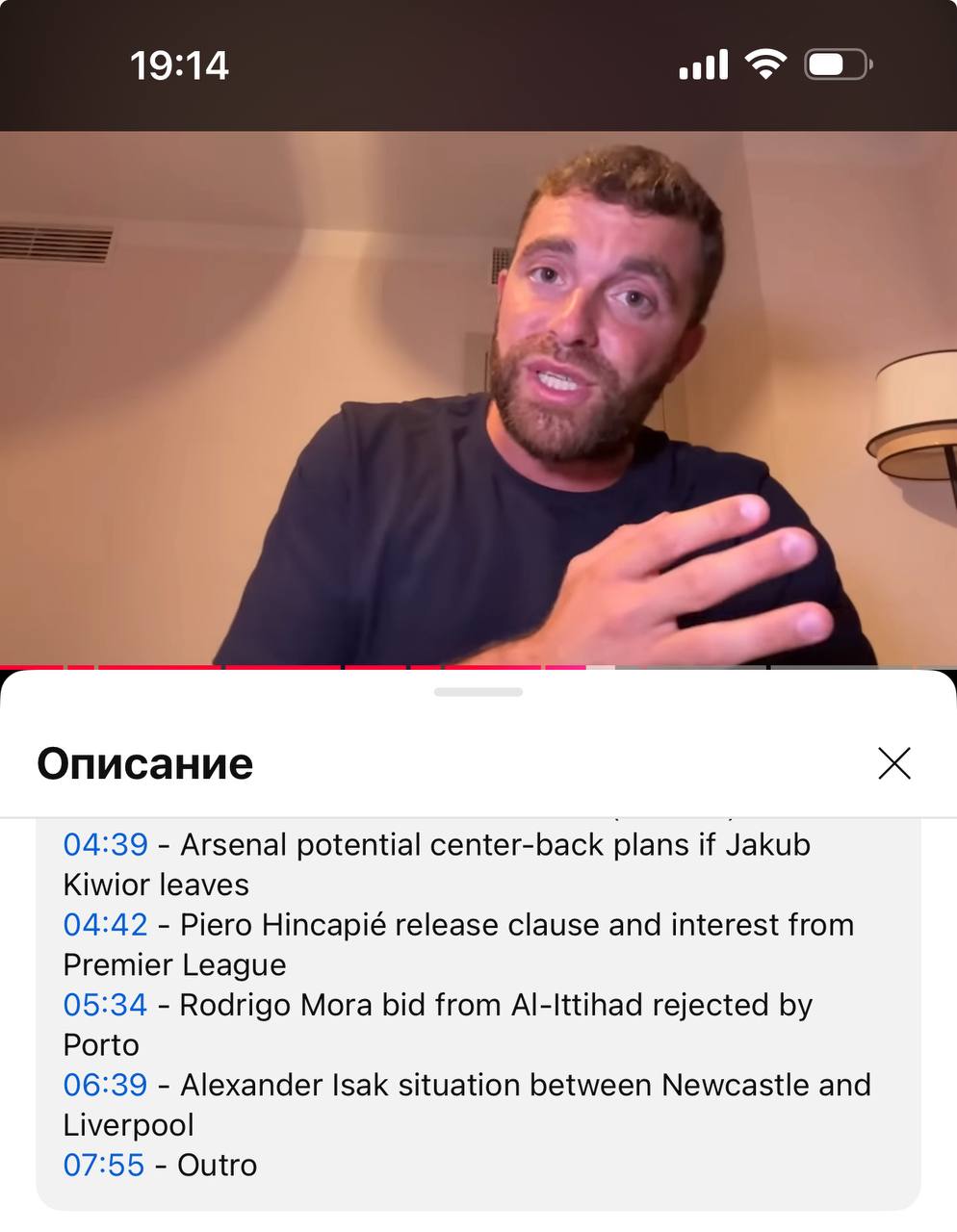Jump to 04:42 Piero Hincapié timestamp

pyautogui.click(x=105, y=925)
